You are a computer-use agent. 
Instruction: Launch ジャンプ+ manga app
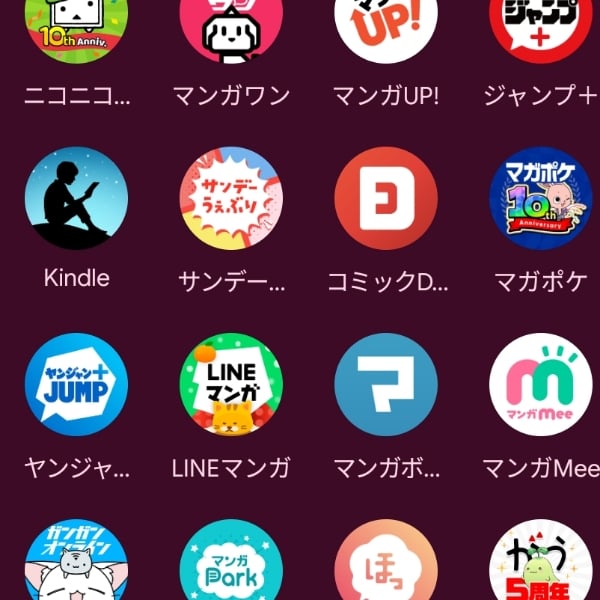pos(540,25)
